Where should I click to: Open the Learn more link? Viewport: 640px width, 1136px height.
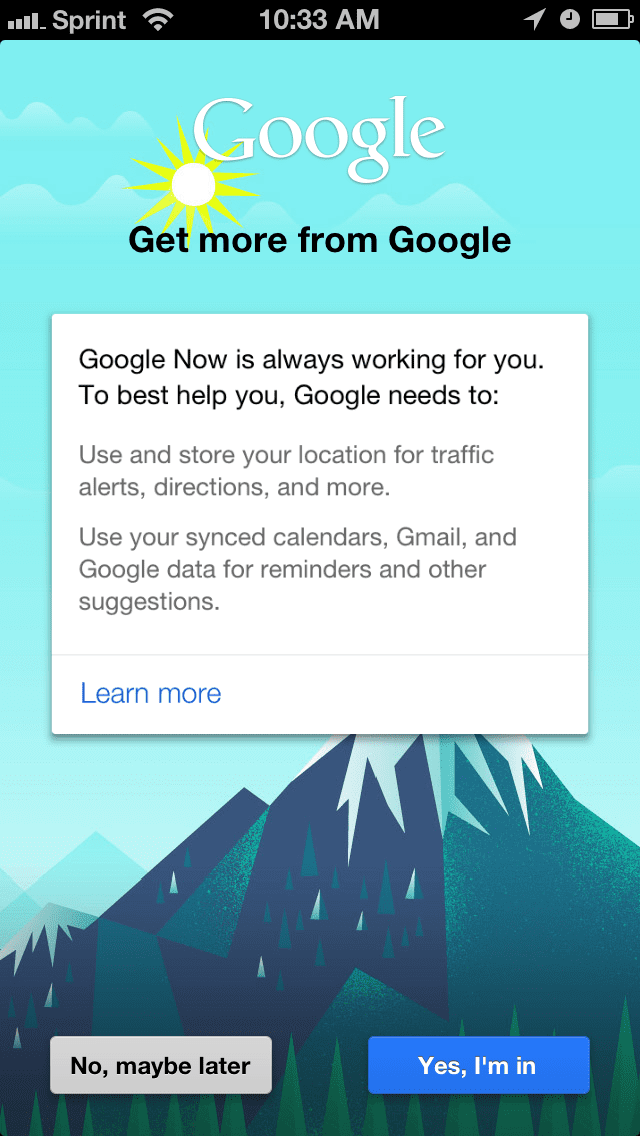[151, 693]
